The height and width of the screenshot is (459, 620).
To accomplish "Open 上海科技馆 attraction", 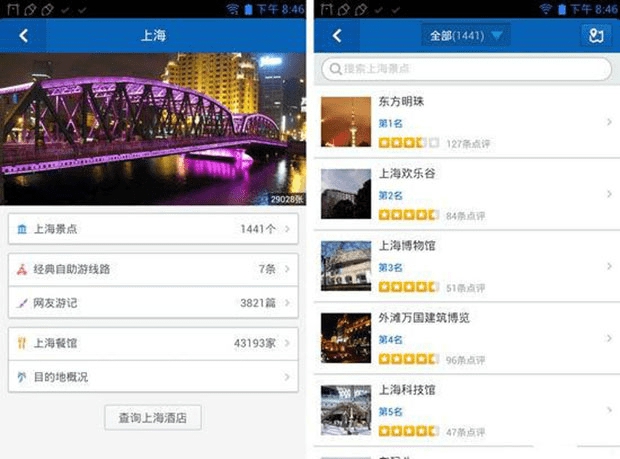I will [x=466, y=410].
